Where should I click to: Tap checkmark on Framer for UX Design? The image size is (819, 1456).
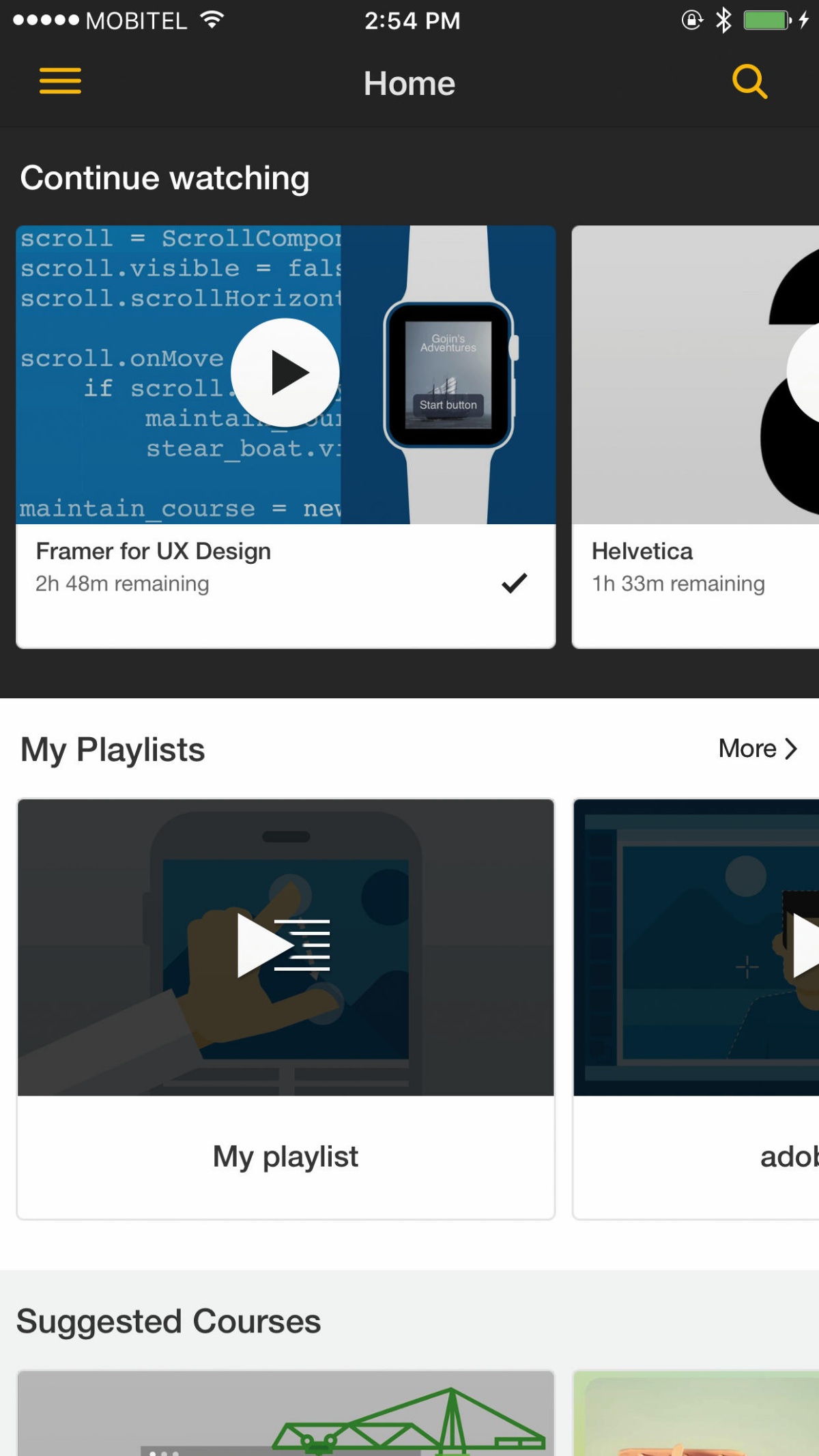click(514, 583)
